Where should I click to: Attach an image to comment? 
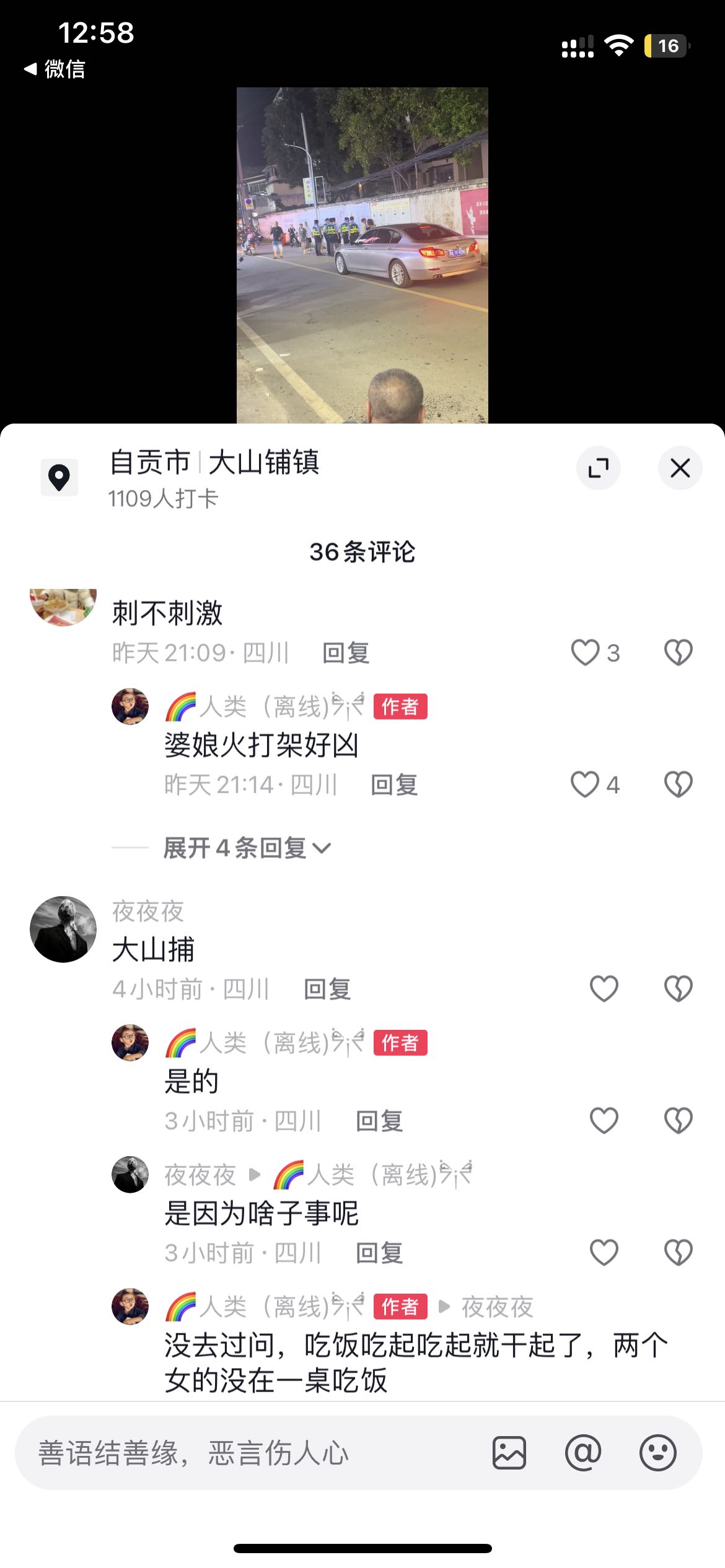pos(509,1453)
